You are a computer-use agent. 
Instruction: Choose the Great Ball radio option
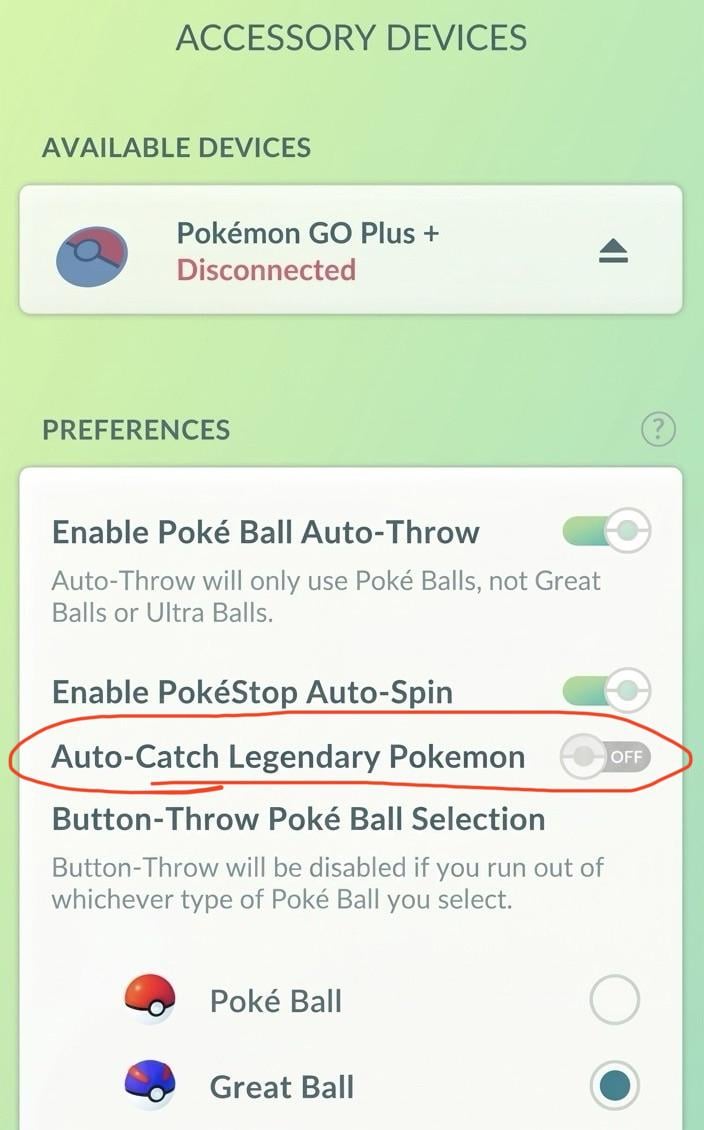[614, 1086]
